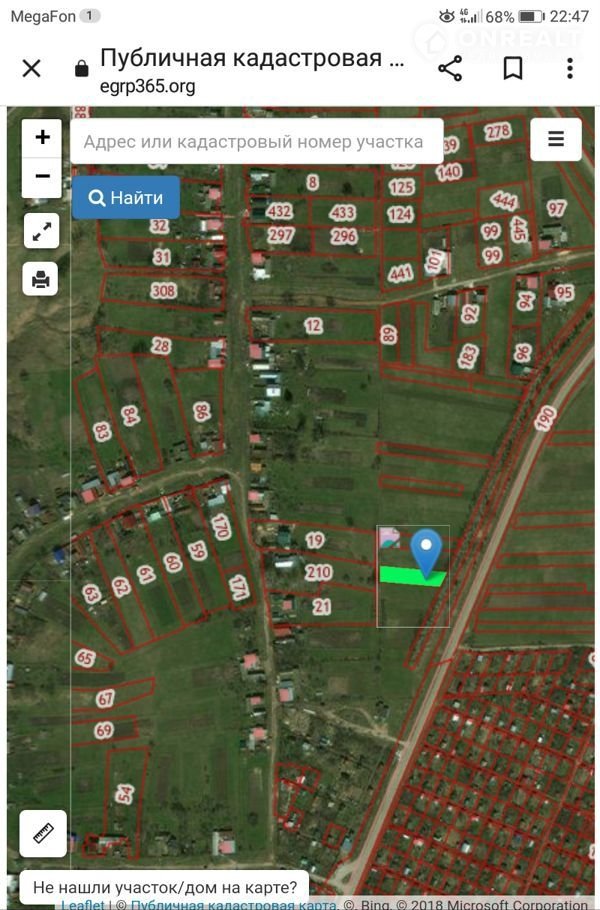
Task: Open the Leaflet attribution link
Action: pyautogui.click(x=82, y=905)
